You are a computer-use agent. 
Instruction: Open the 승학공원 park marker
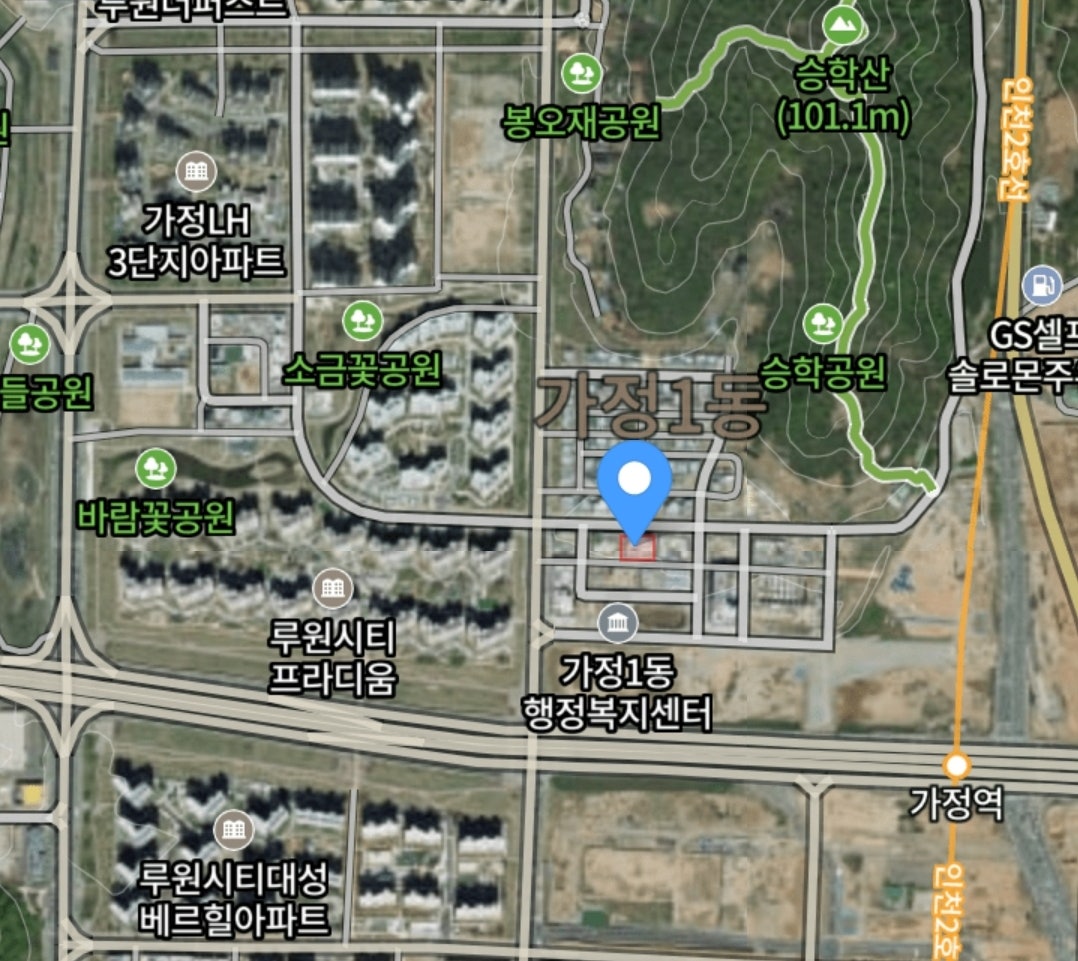(823, 323)
